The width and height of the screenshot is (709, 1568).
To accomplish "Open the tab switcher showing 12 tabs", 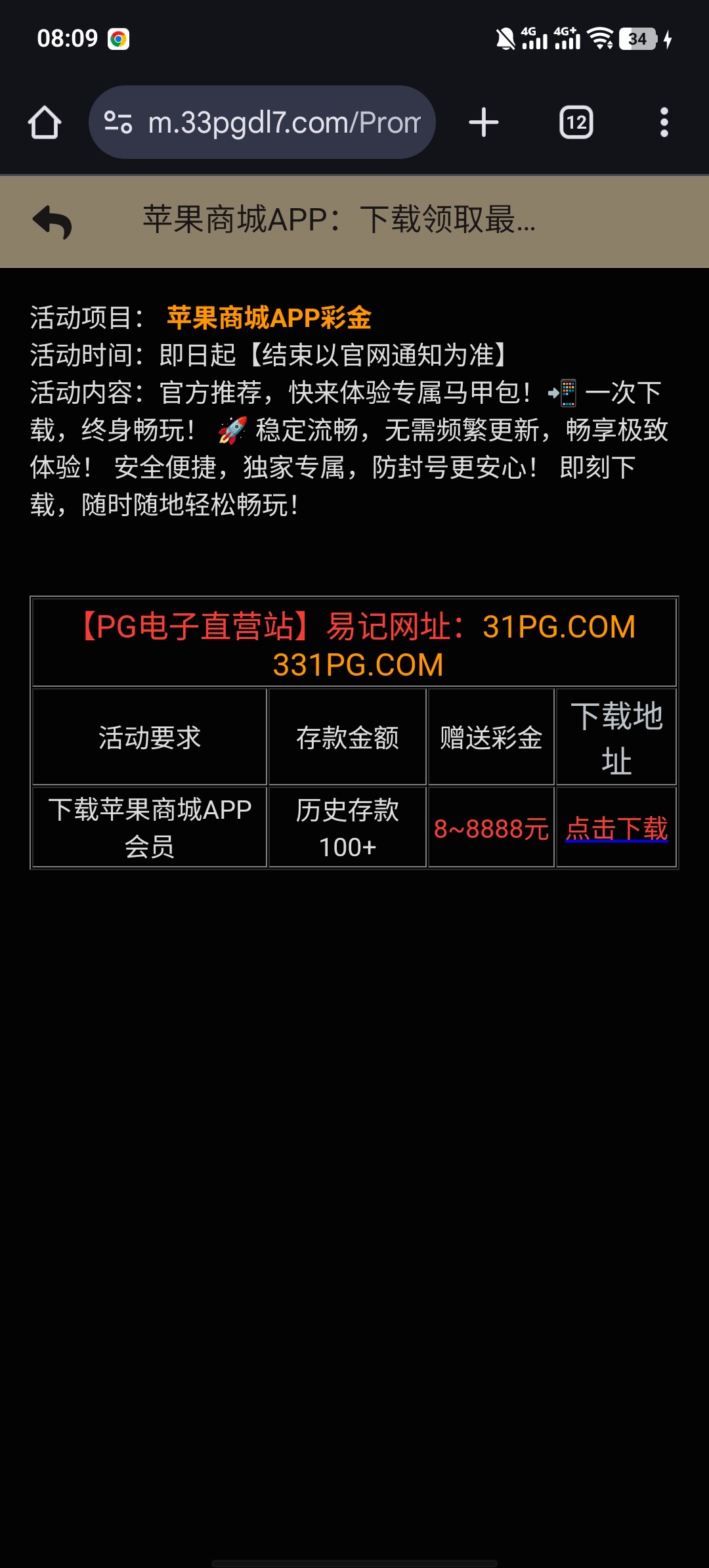I will point(576,123).
